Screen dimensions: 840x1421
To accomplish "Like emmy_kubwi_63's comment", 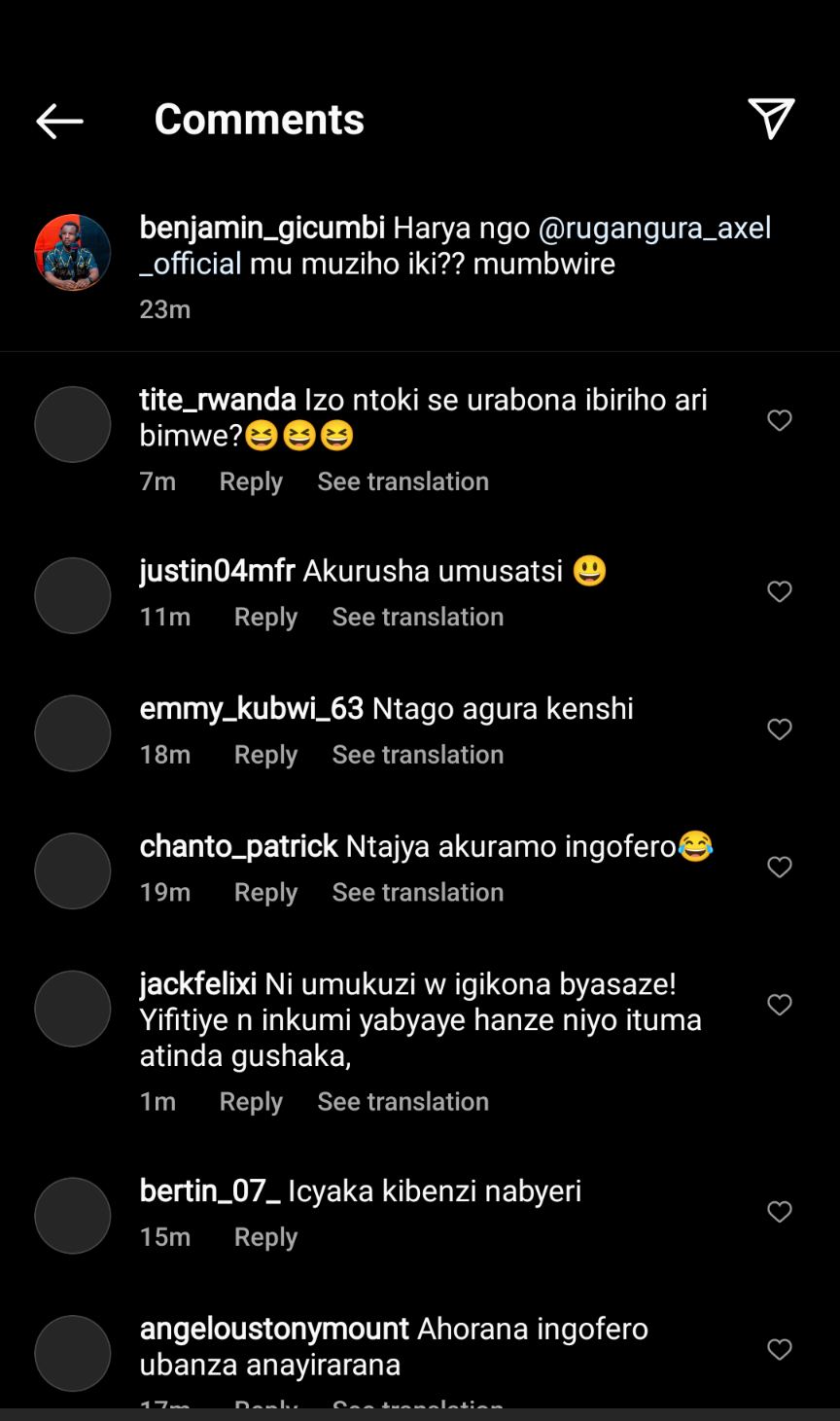I will point(780,729).
